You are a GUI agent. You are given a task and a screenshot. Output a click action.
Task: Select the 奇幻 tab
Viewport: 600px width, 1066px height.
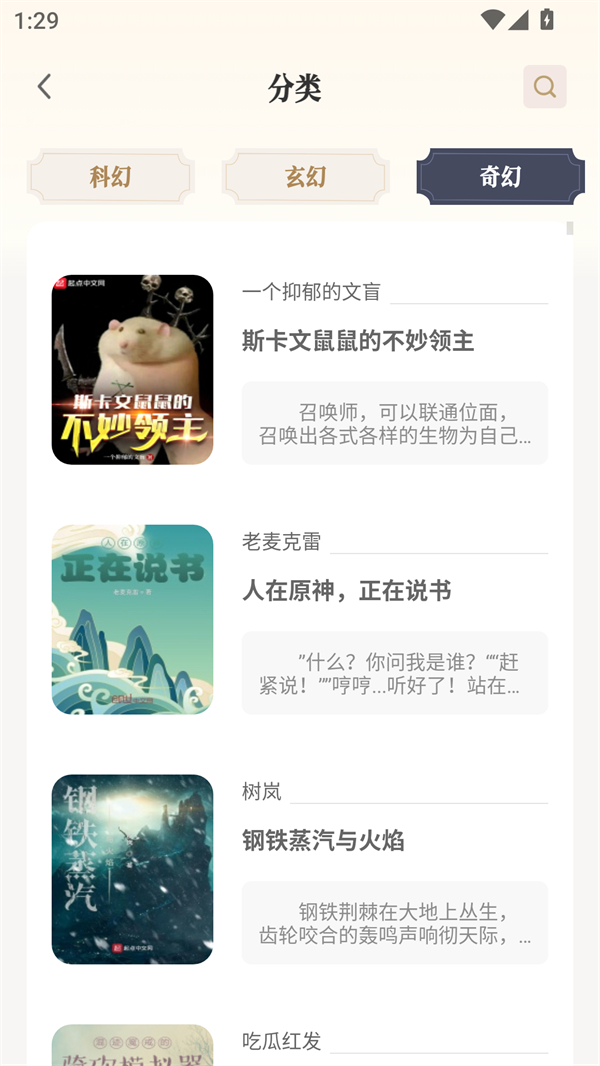(x=500, y=177)
